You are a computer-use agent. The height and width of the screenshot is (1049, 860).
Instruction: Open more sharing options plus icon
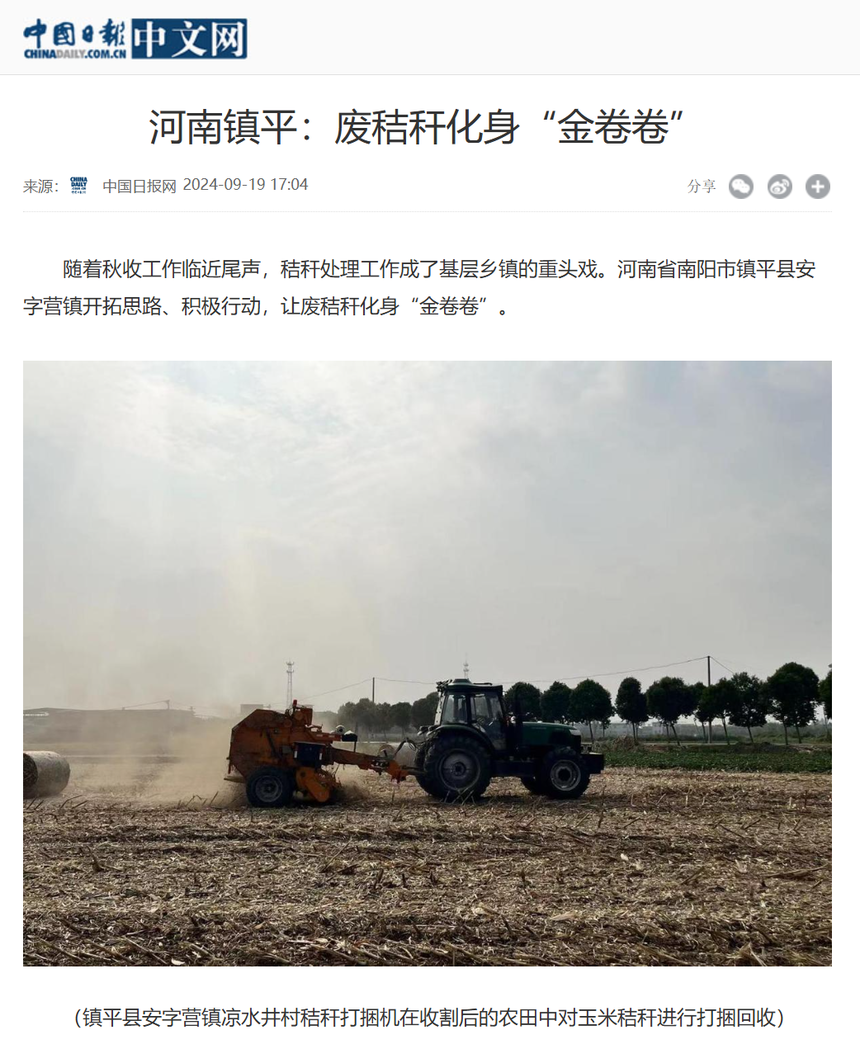coord(818,186)
